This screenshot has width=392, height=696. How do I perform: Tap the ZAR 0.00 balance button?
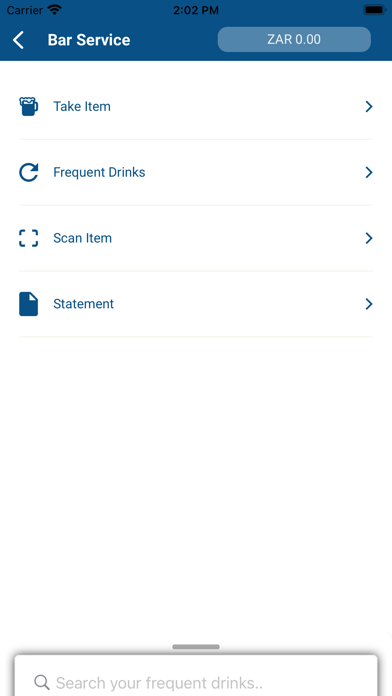[x=294, y=40]
